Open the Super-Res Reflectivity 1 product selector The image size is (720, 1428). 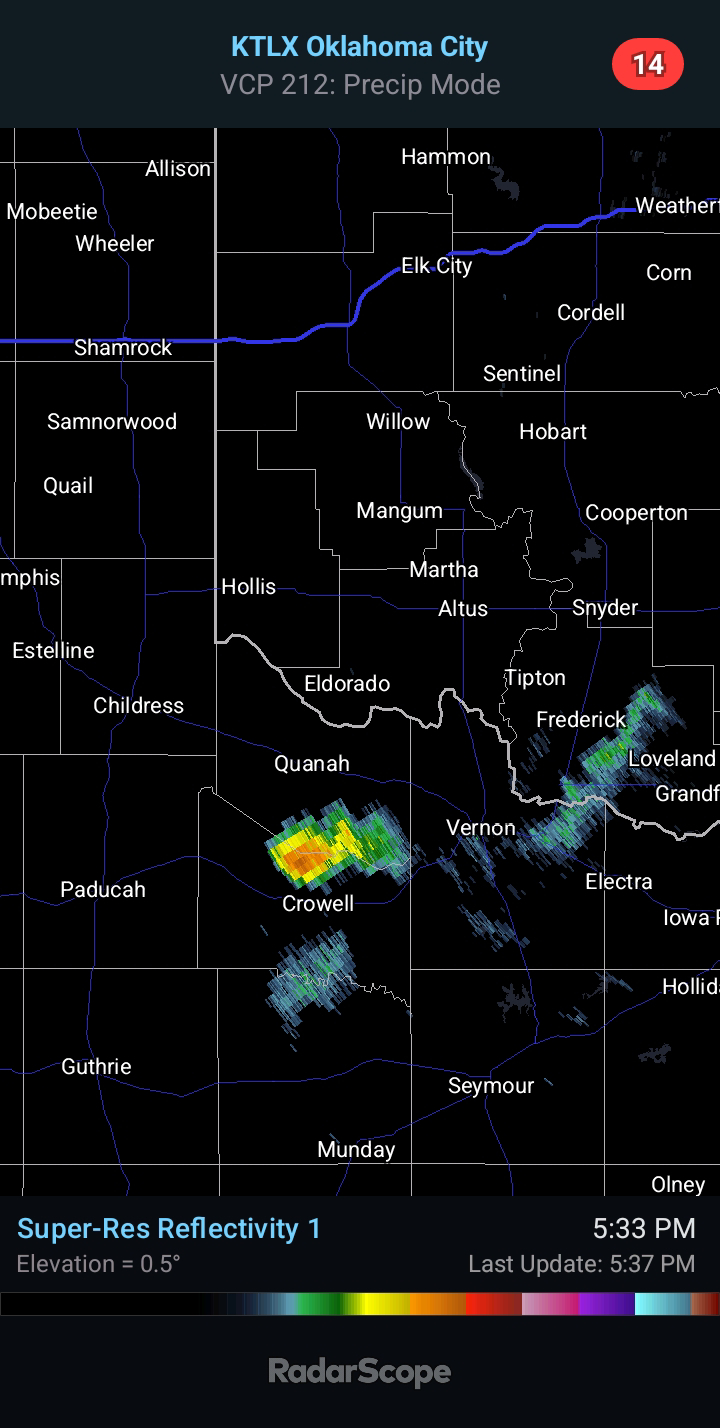pos(169,1228)
